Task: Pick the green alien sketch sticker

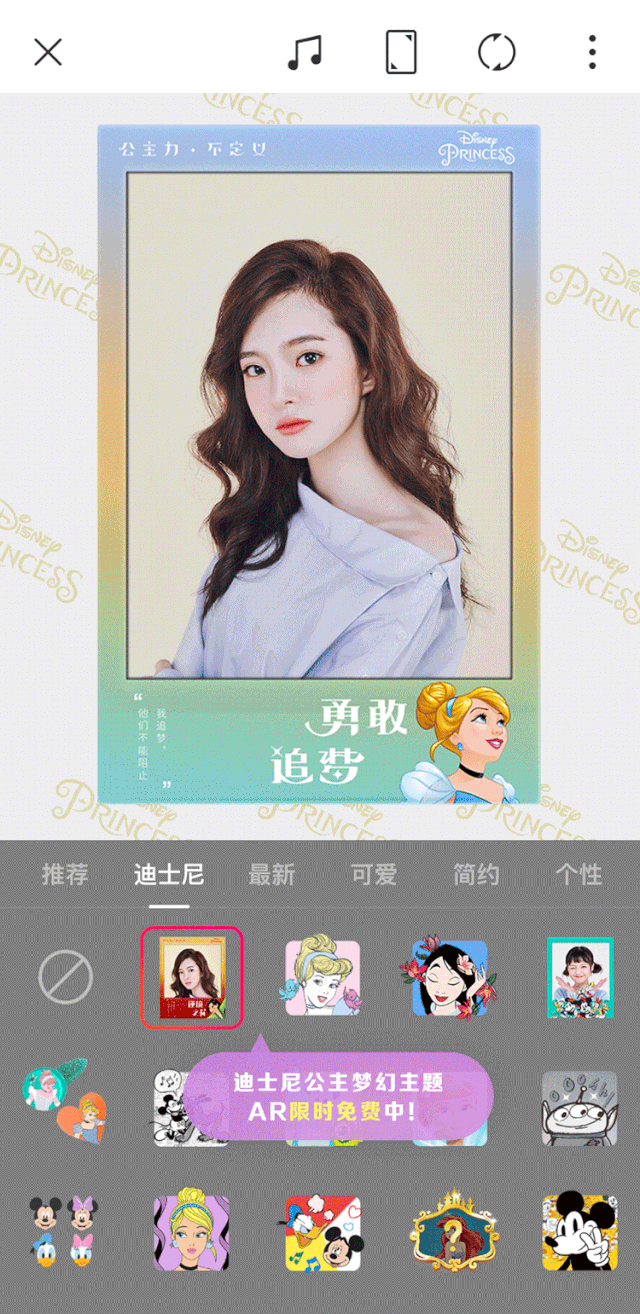Action: point(579,1108)
